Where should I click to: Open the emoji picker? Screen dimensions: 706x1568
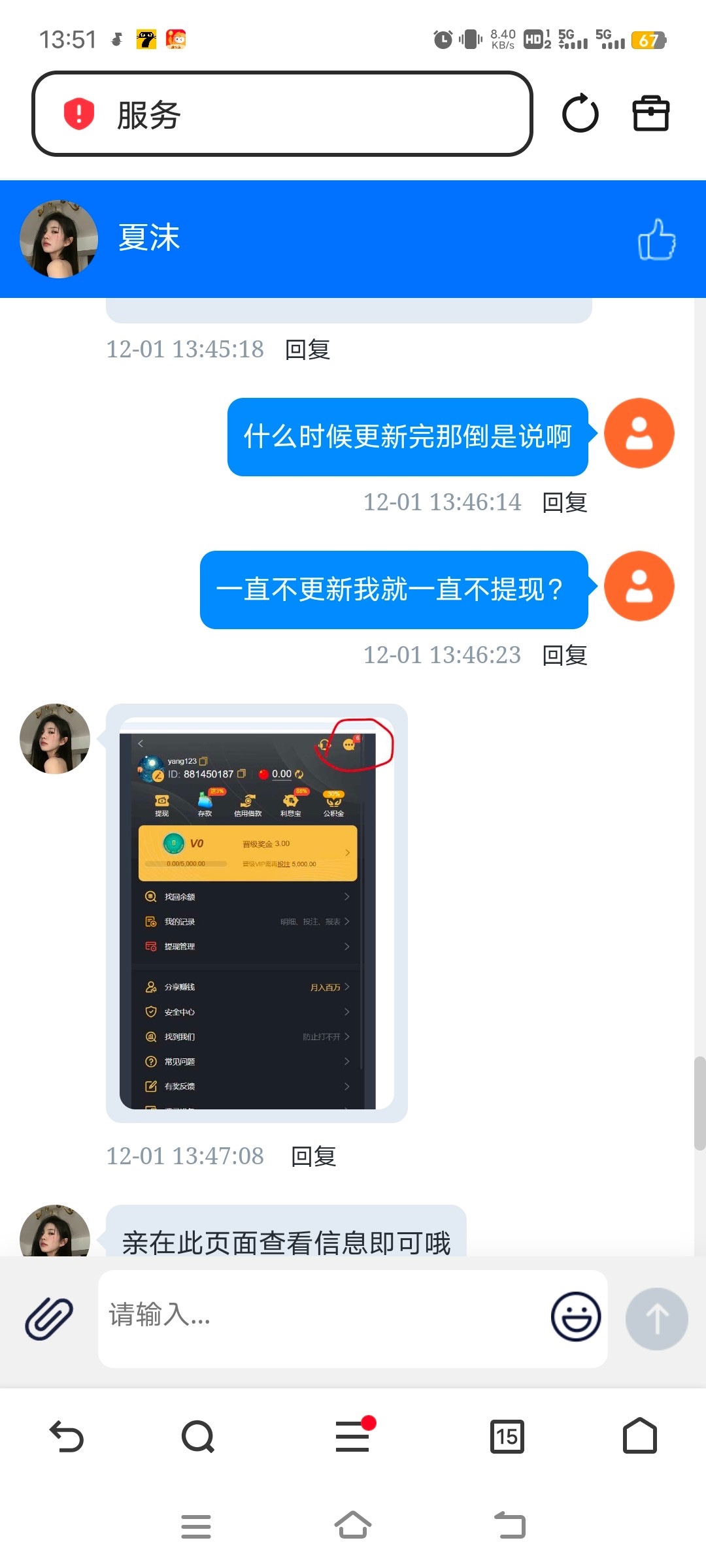[x=575, y=1317]
